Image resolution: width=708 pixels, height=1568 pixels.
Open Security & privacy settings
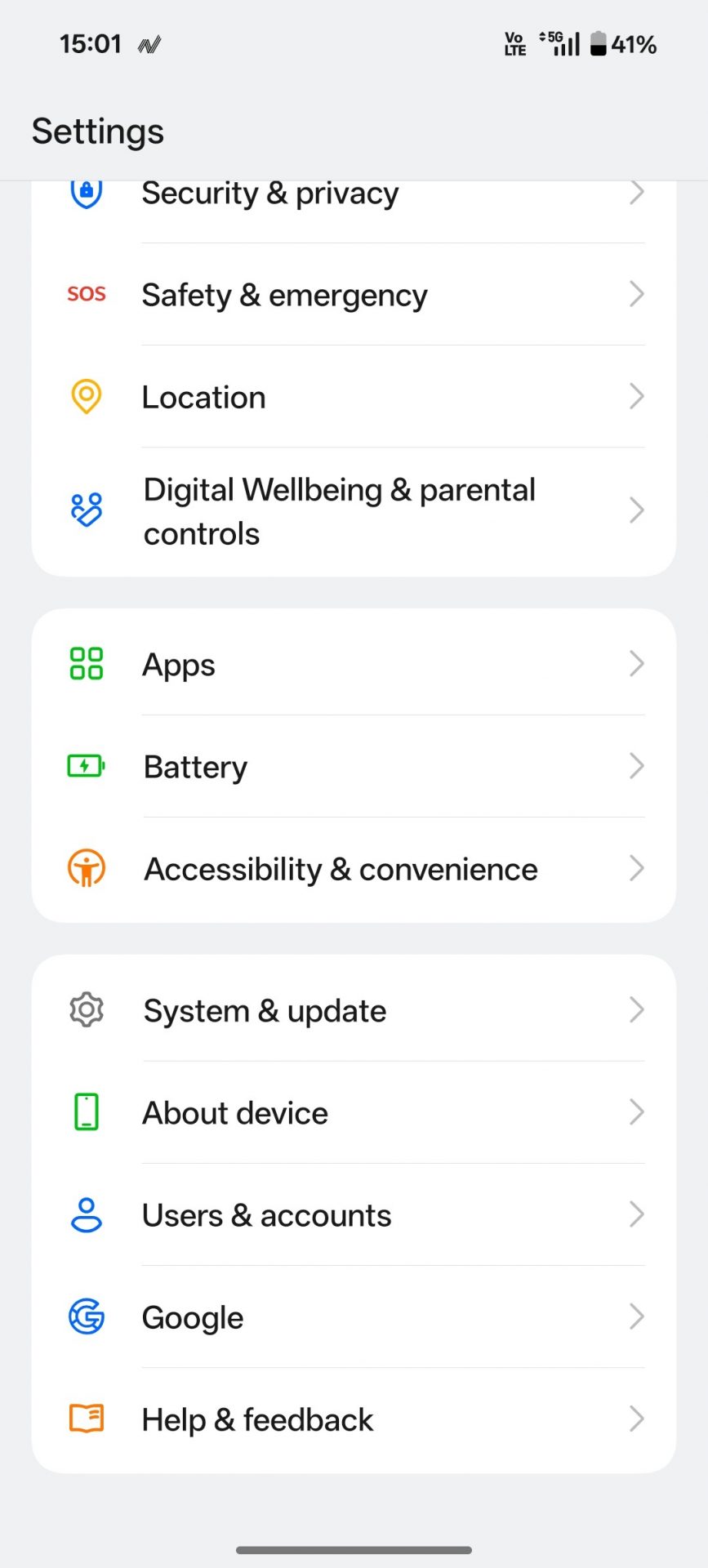tap(269, 196)
